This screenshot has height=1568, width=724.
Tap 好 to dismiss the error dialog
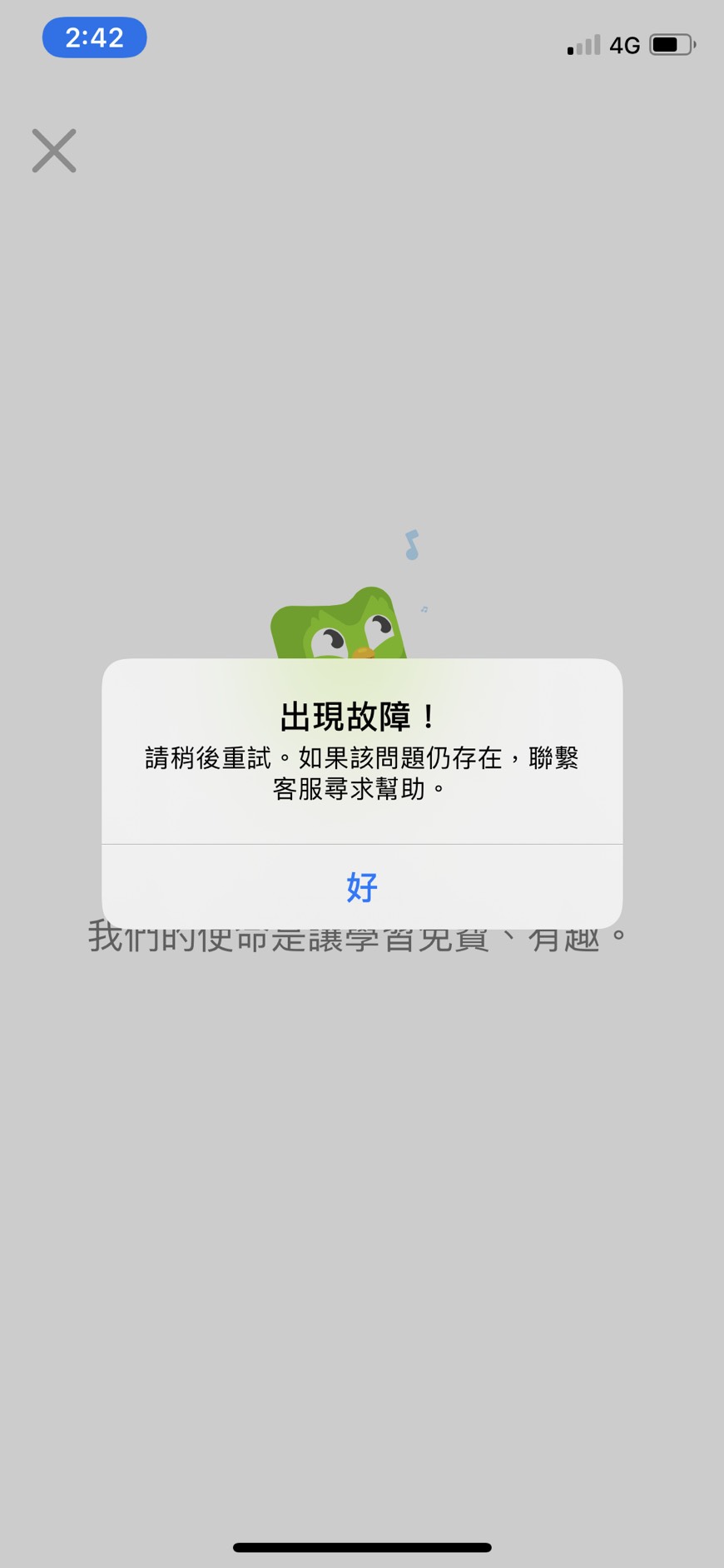pyautogui.click(x=362, y=887)
